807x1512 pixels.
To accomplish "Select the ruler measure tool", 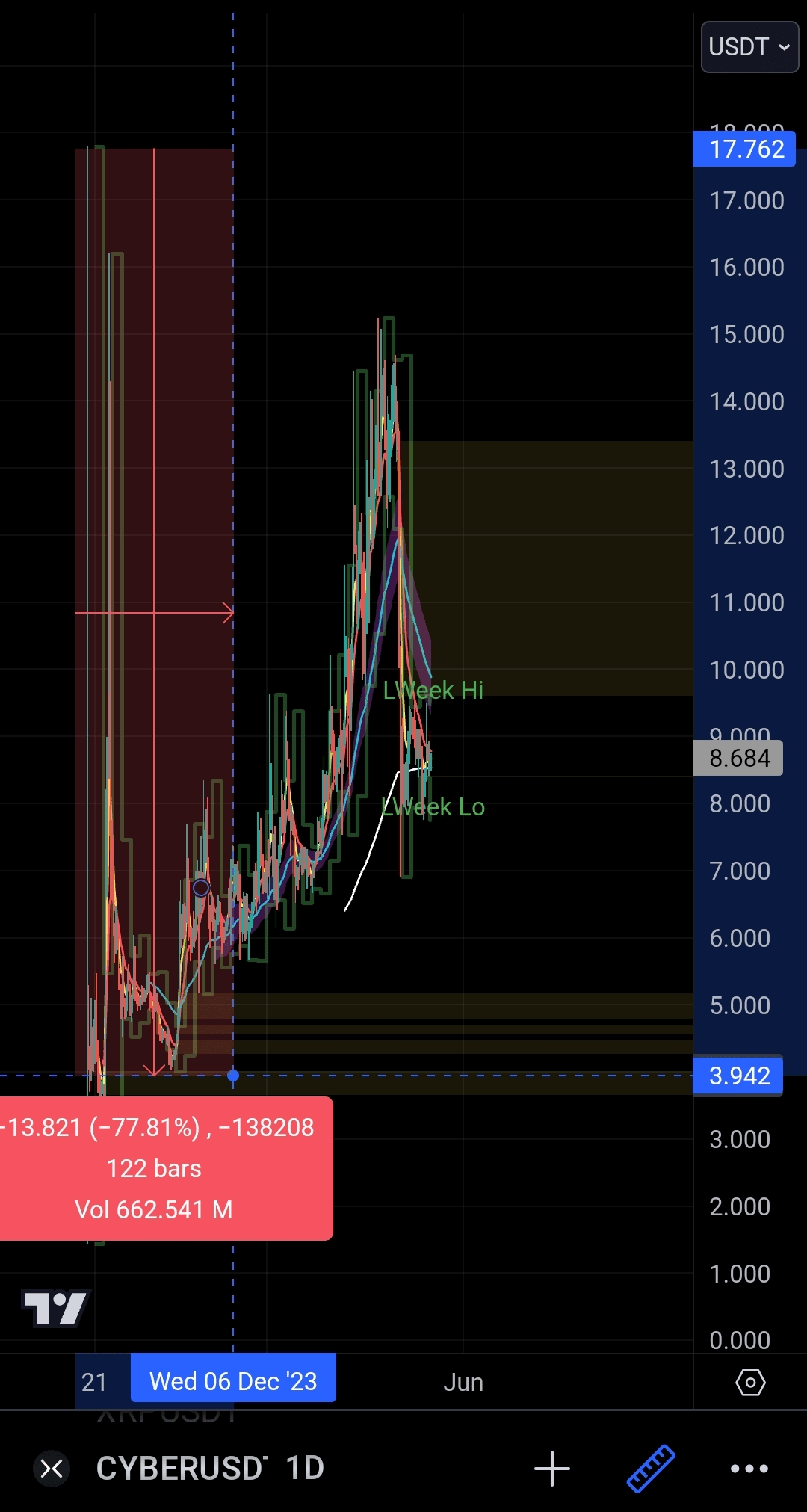I will pos(651,1469).
